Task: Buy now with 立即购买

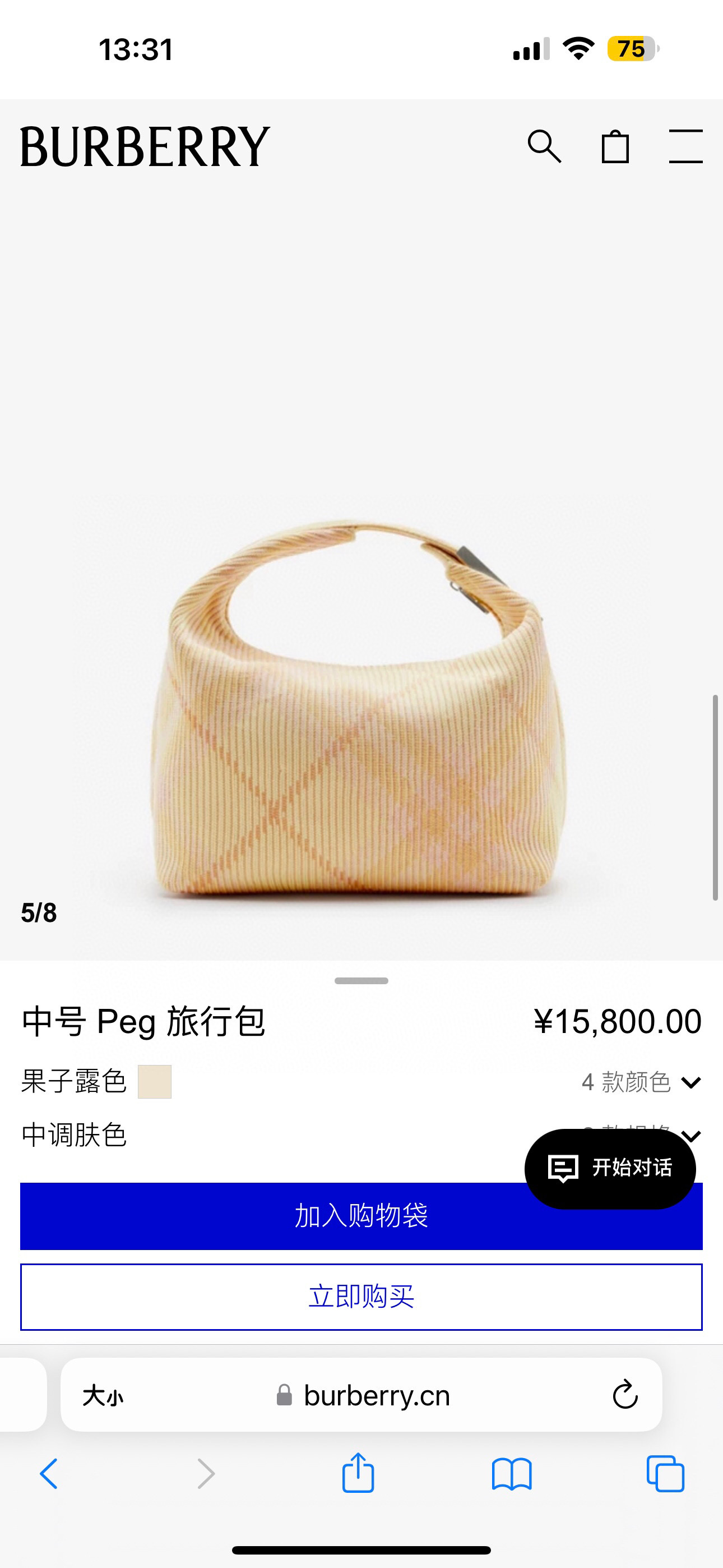Action: pos(361,1297)
